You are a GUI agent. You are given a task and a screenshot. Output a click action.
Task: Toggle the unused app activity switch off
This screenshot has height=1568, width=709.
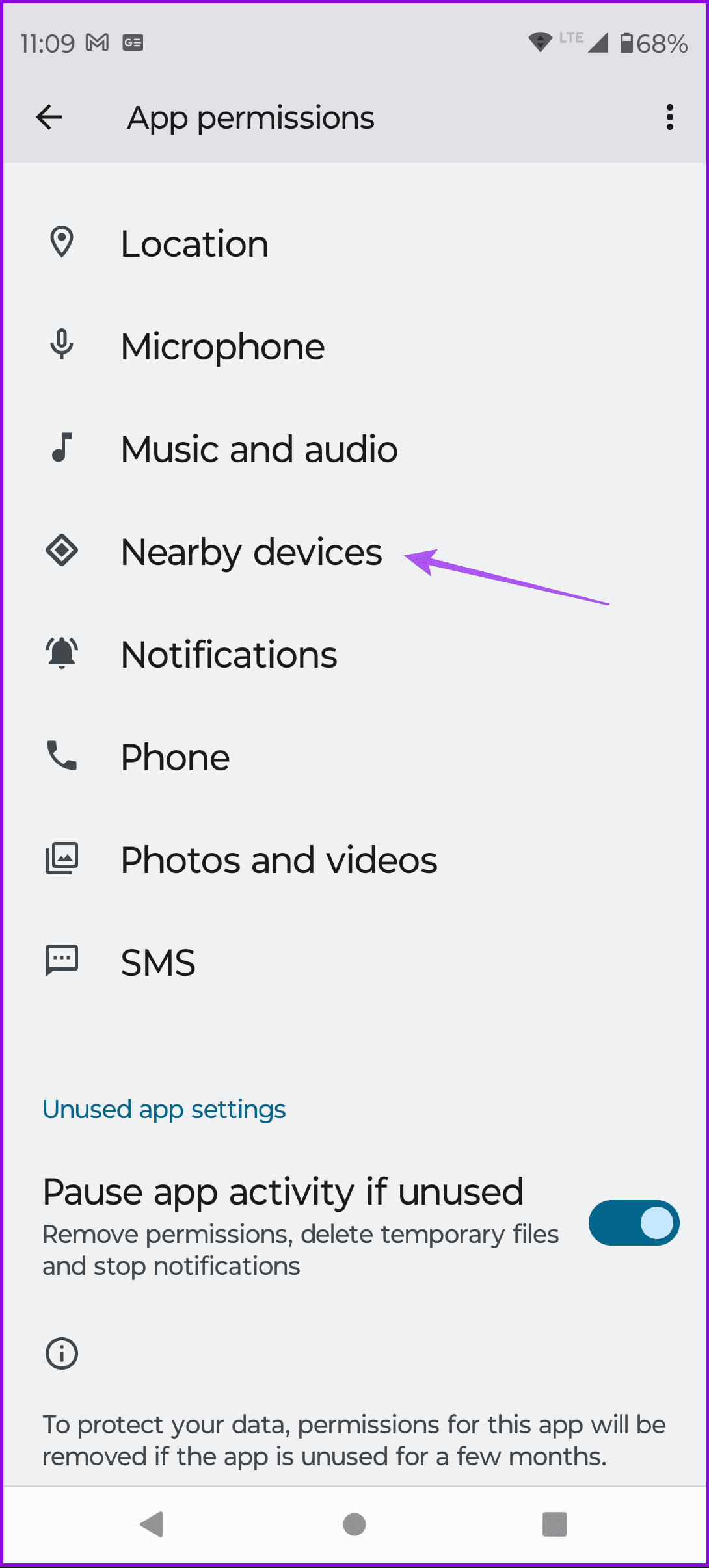[x=634, y=1222]
